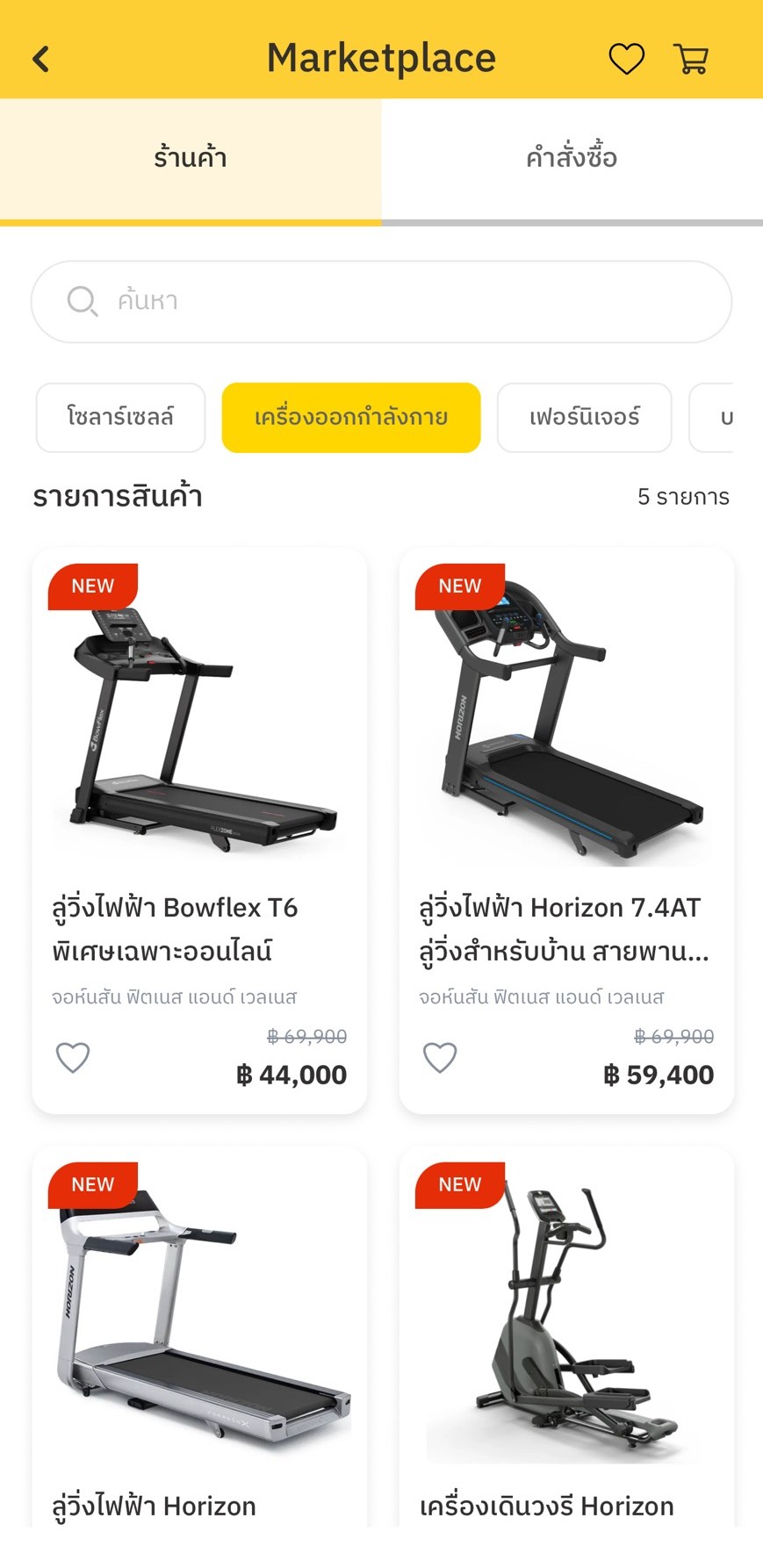Switch to the คำสั่งซื้อ tab
This screenshot has width=763, height=1568.
572,159
